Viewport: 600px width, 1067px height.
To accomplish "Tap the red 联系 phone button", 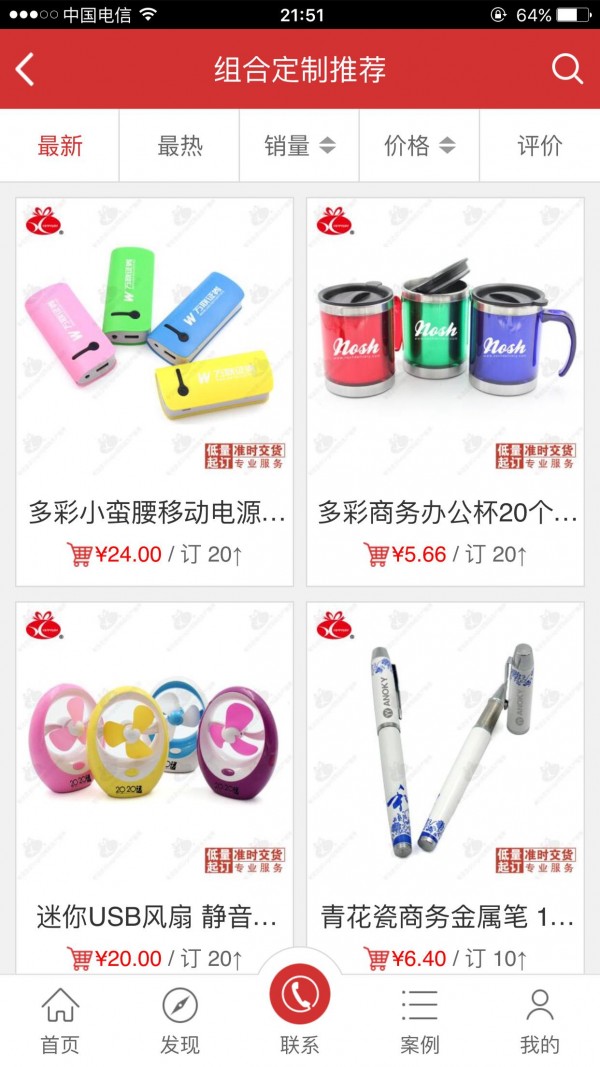I will [300, 998].
